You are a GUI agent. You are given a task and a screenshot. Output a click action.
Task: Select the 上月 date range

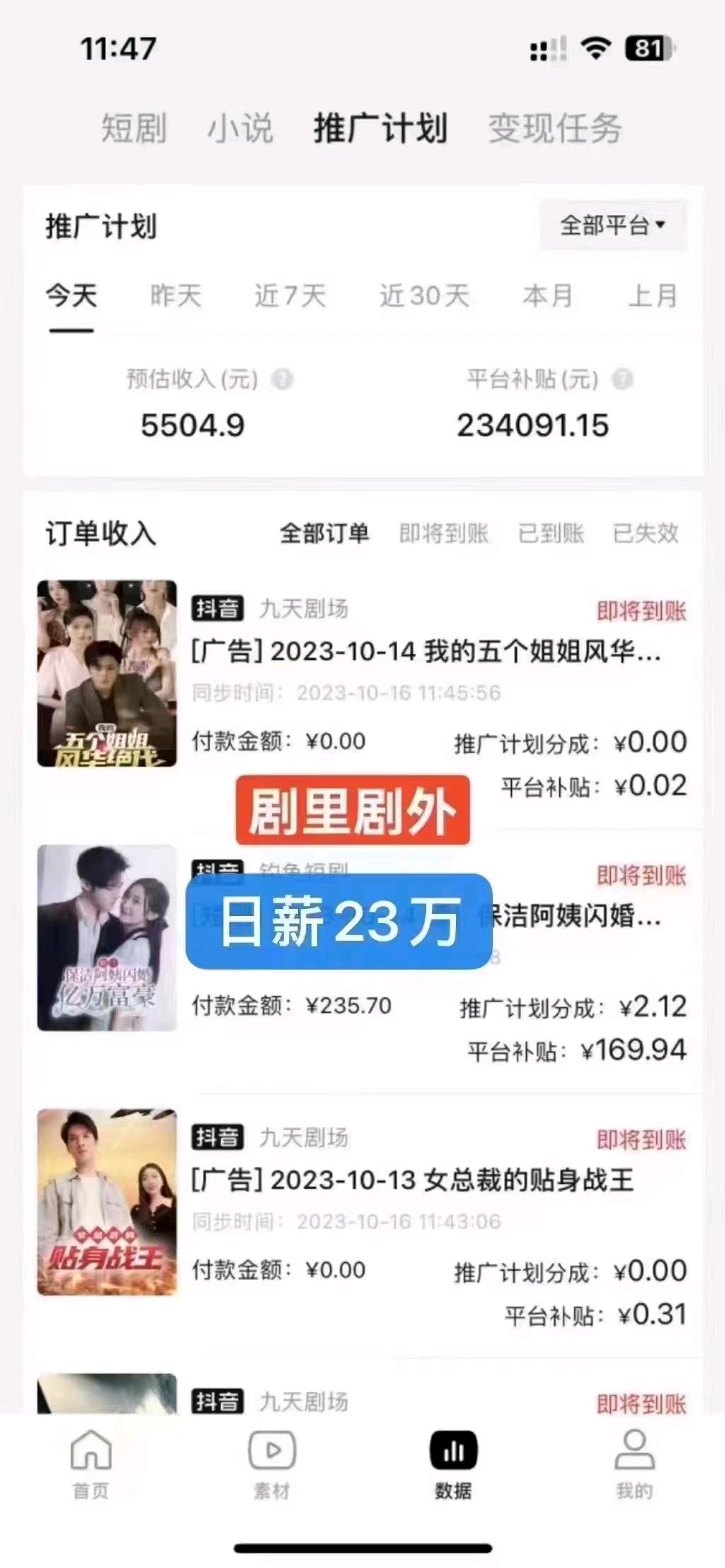[x=653, y=296]
